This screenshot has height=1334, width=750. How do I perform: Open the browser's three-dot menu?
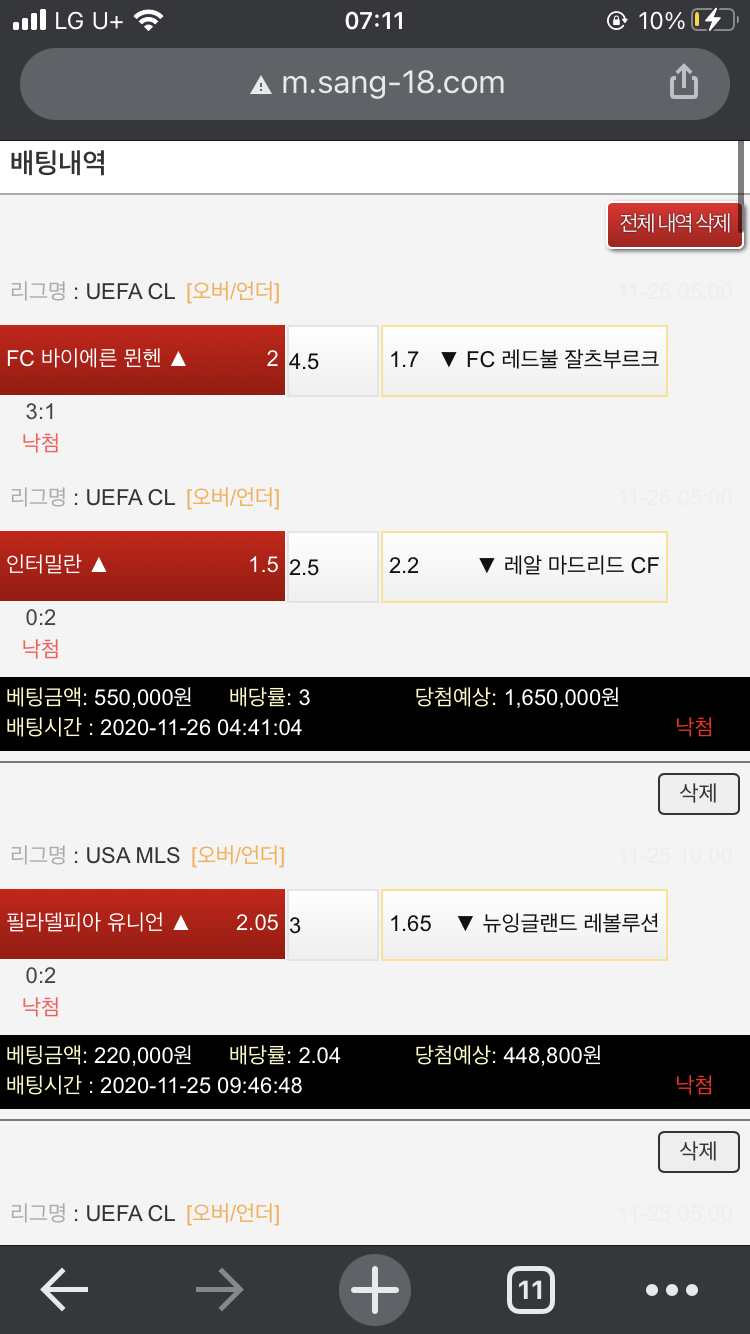[671, 1290]
